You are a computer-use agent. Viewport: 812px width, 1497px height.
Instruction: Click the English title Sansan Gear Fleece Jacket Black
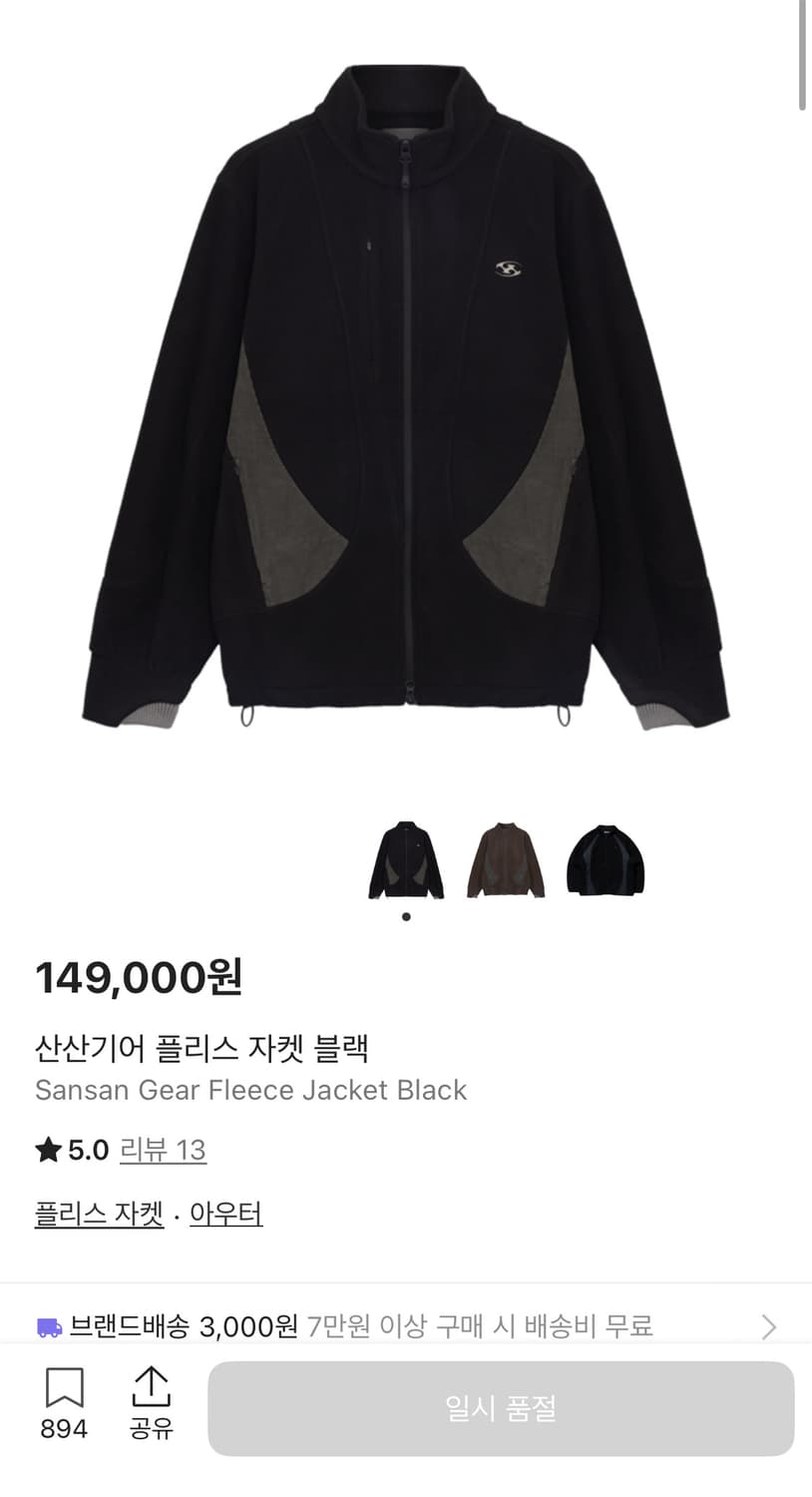(x=251, y=1090)
